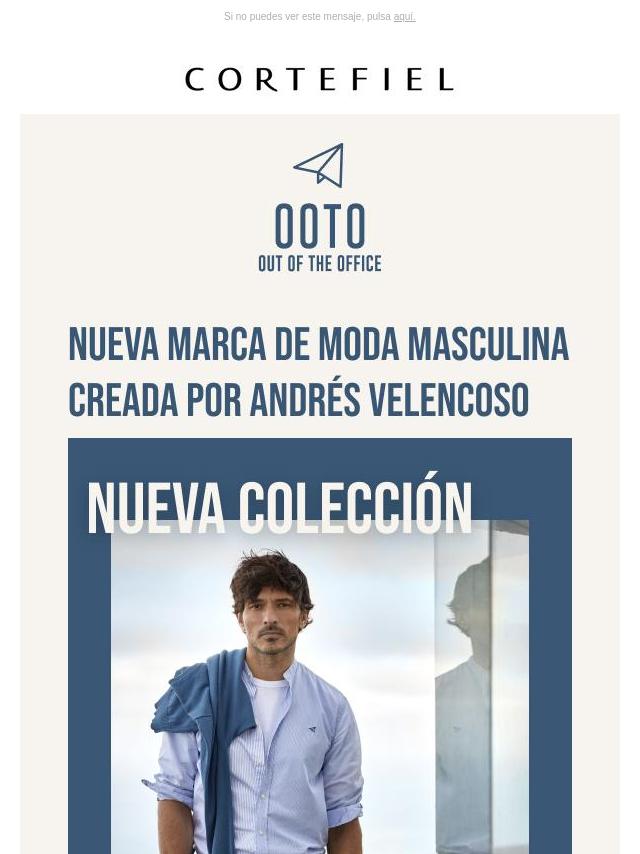Open the 'aquí' link to view message
The image size is (640, 854).
click(x=404, y=17)
